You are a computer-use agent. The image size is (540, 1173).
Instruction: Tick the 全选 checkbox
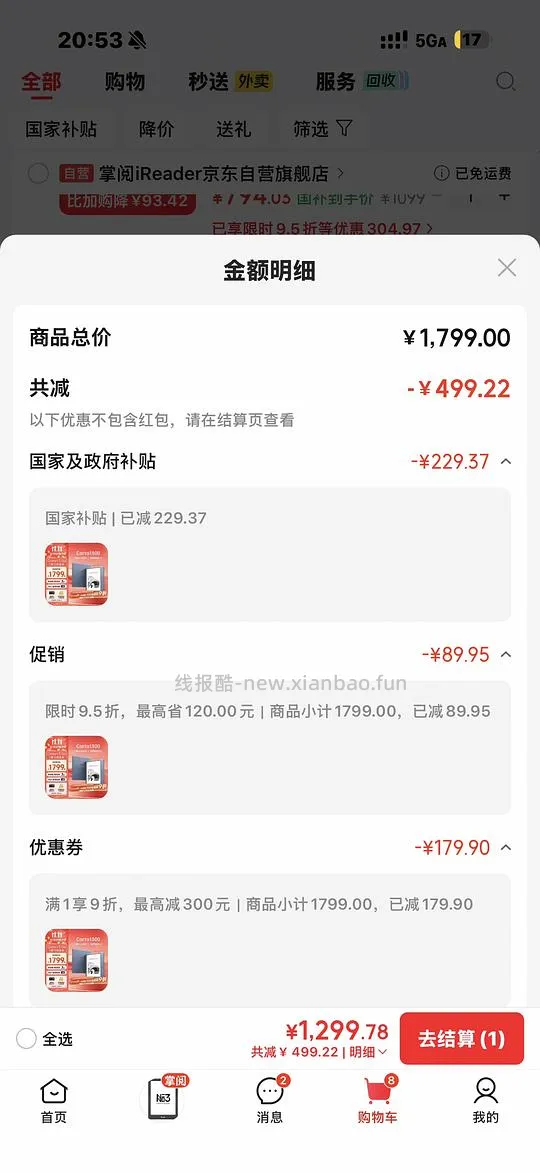(x=26, y=1038)
